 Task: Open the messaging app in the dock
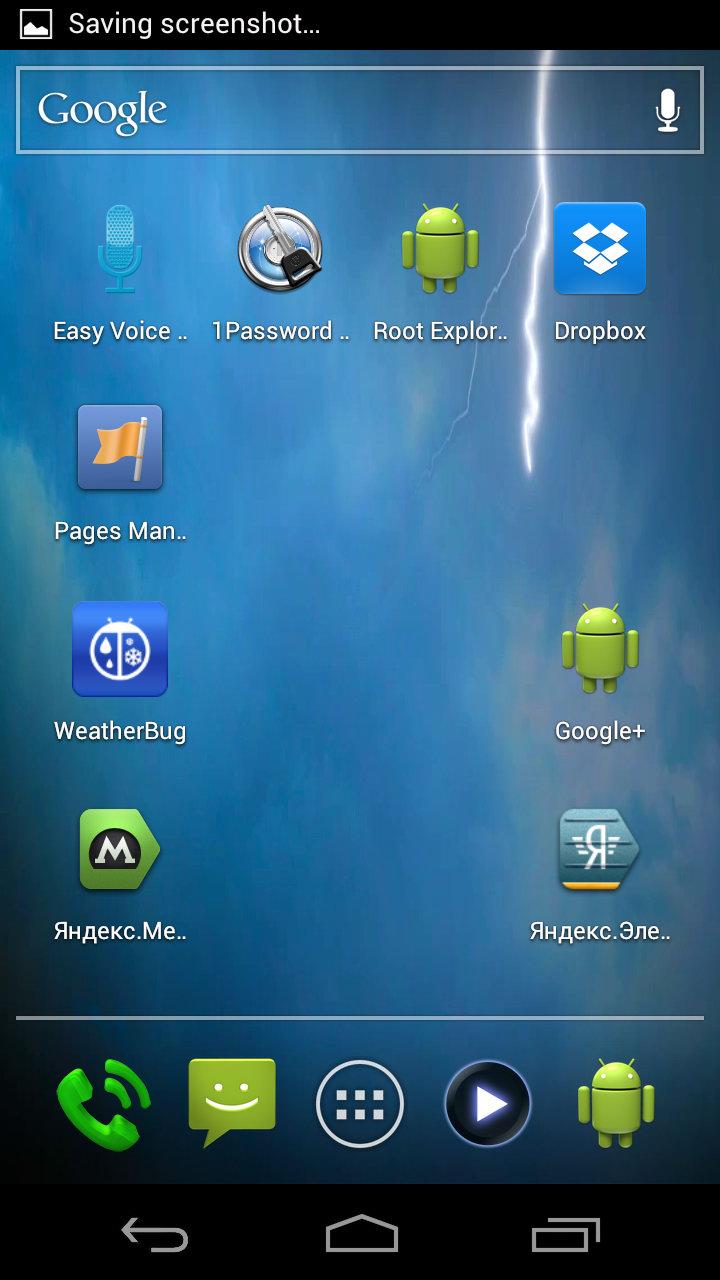(x=232, y=1102)
